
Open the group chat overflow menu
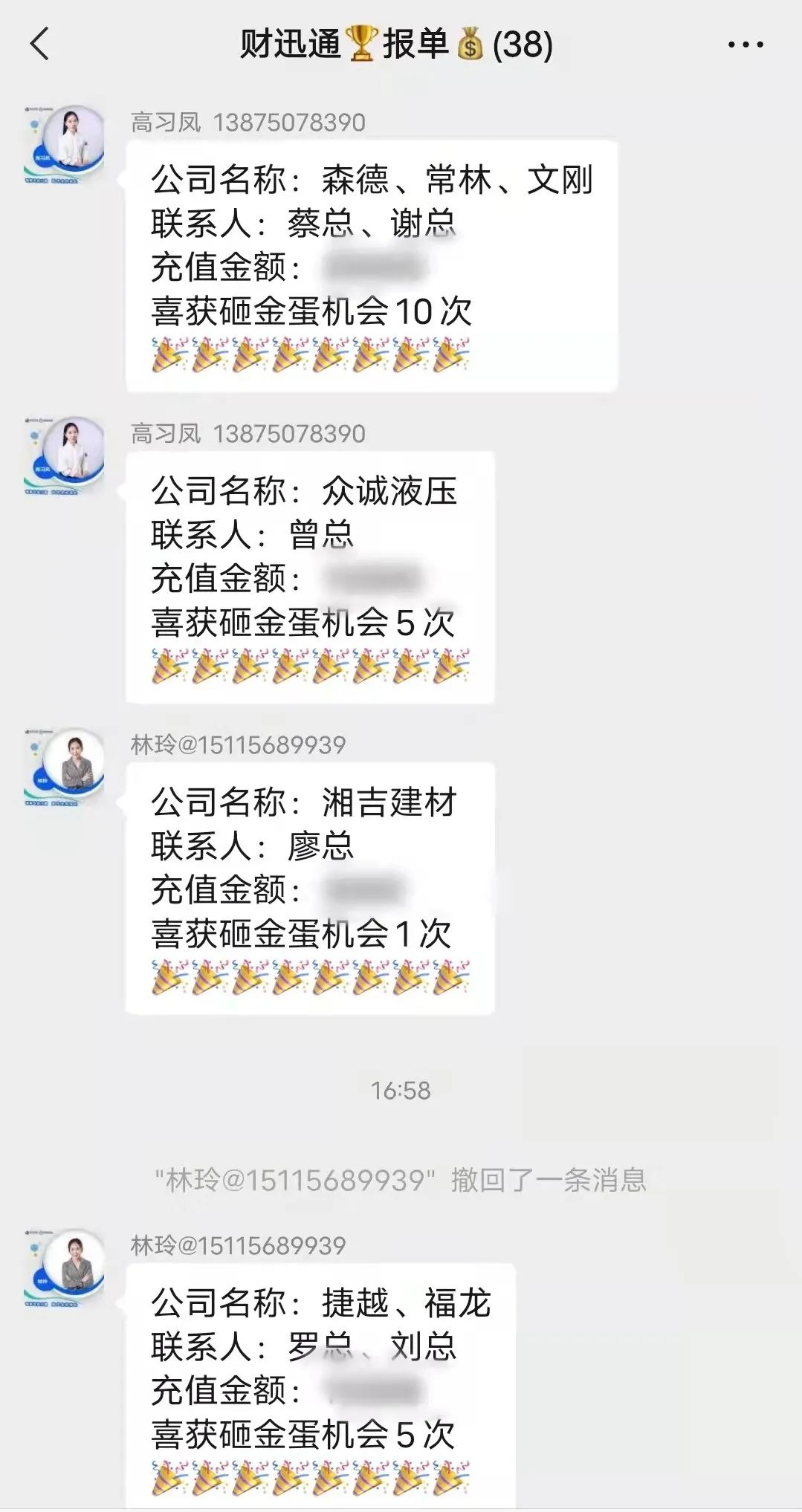745,45
